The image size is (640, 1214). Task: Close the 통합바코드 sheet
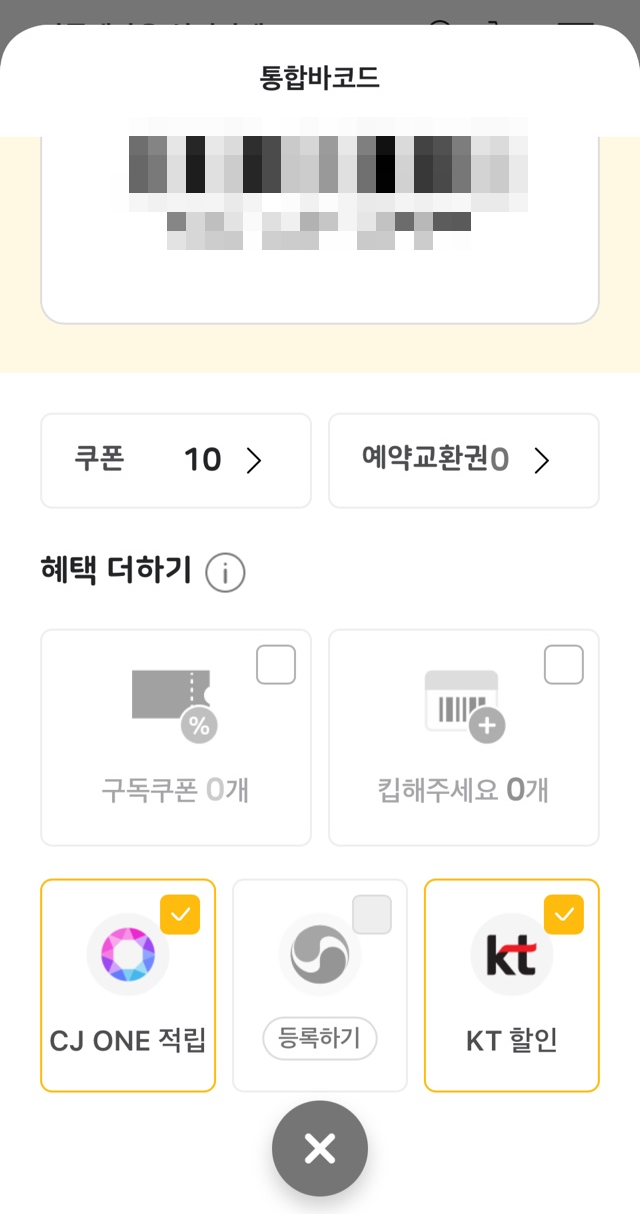[x=320, y=1149]
